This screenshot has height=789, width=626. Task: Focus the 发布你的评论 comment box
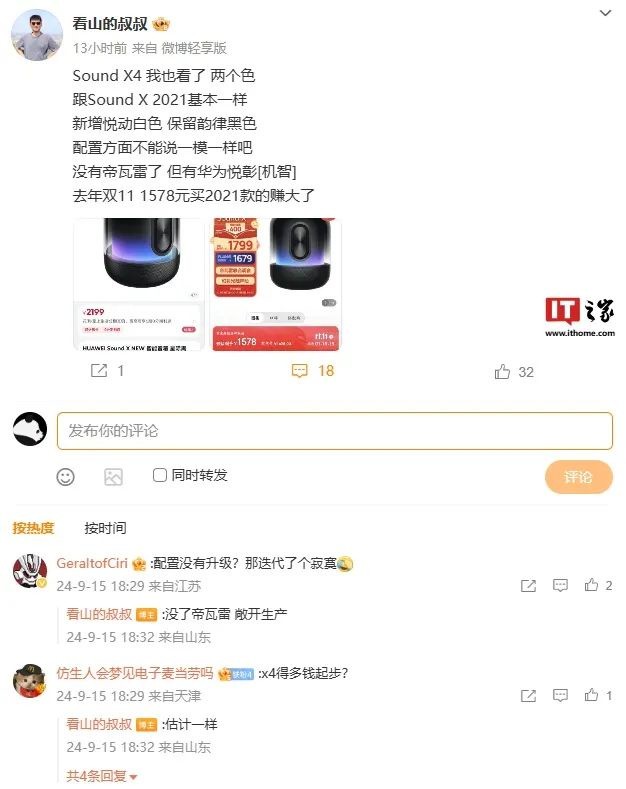(334, 431)
